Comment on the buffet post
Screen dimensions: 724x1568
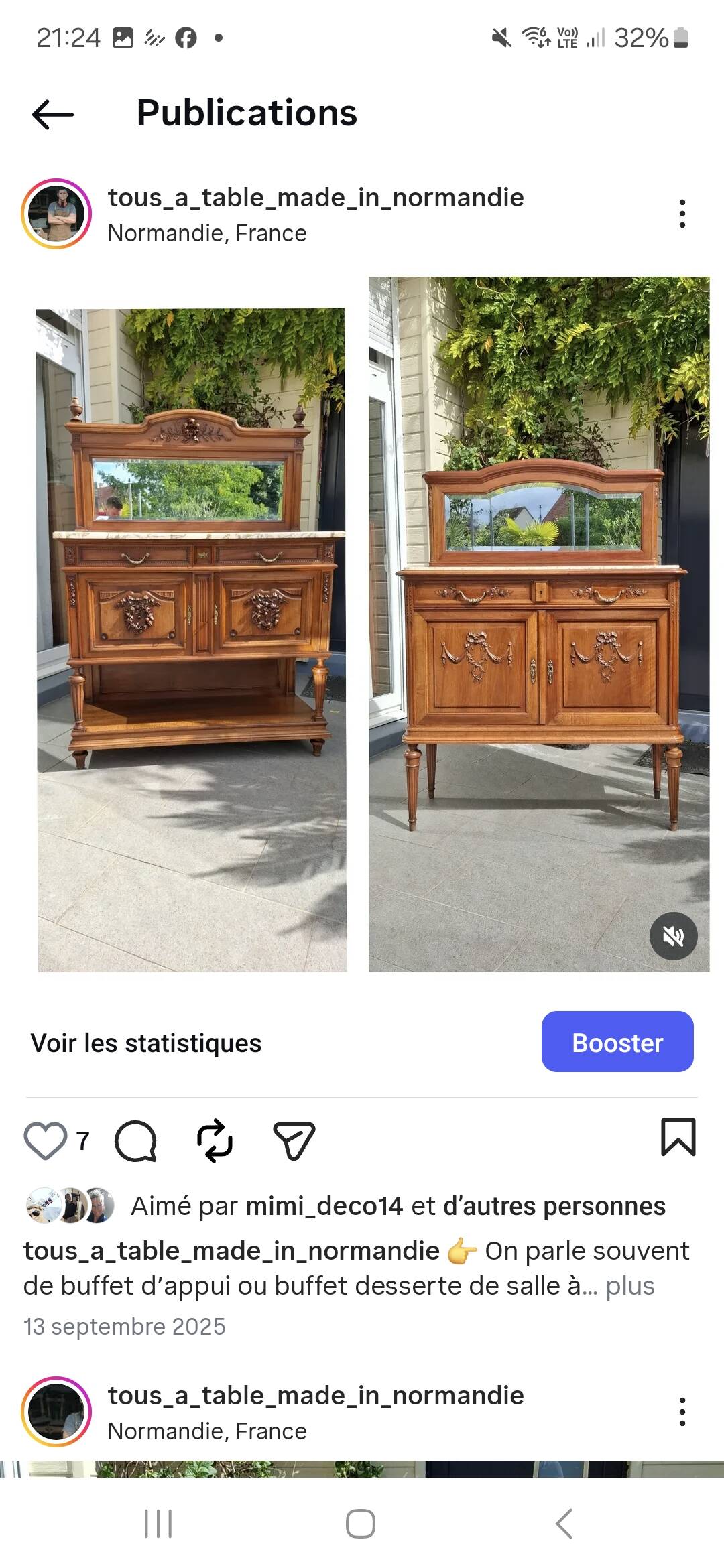(135, 1140)
